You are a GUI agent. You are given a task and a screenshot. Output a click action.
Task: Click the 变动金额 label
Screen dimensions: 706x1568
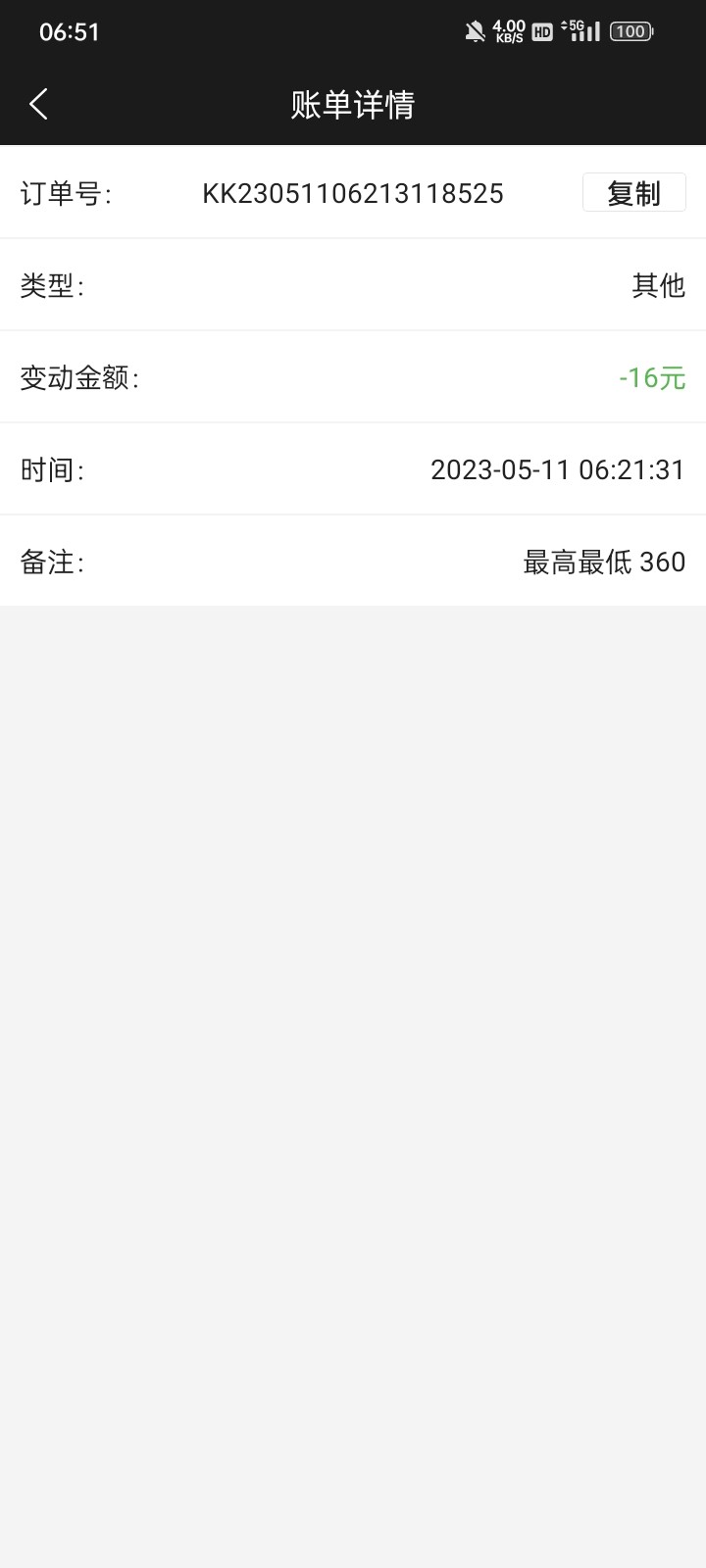tap(80, 378)
